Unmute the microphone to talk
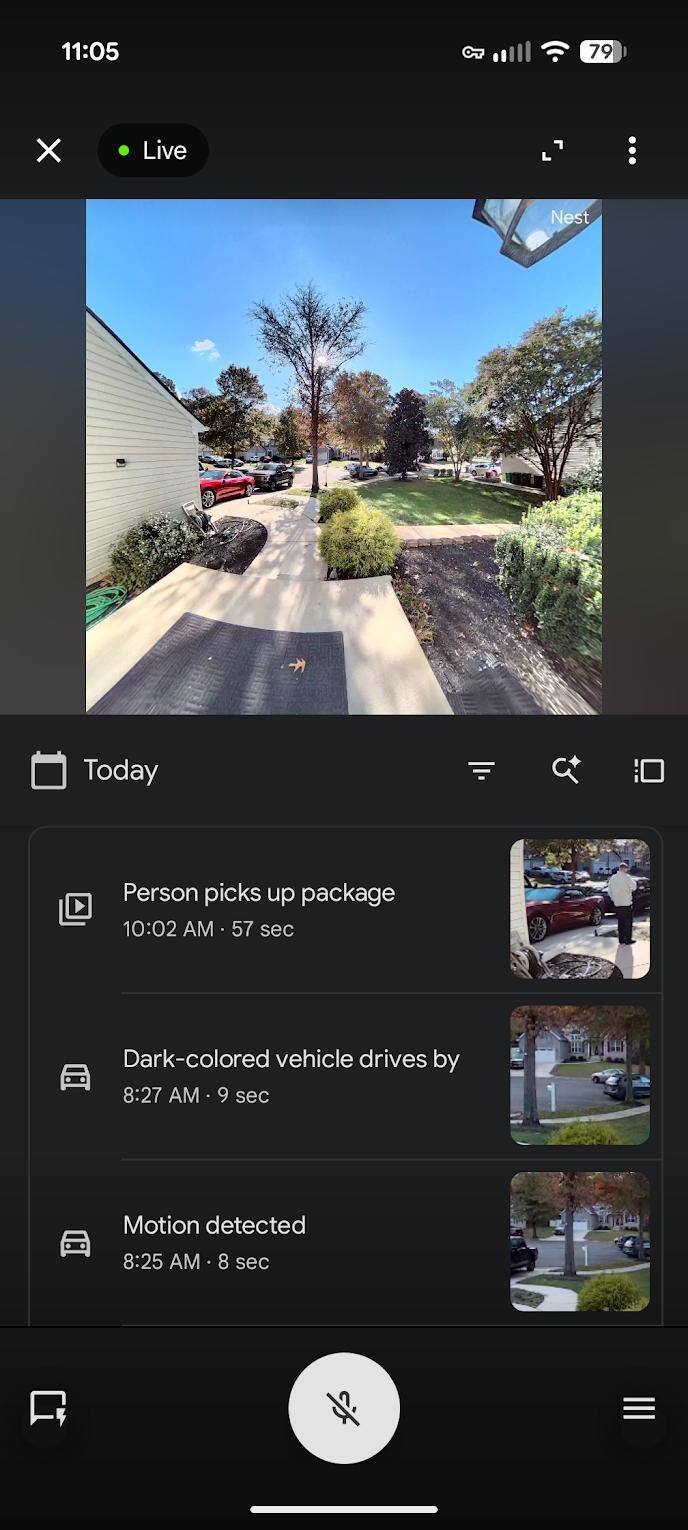The image size is (688, 1530). [x=344, y=1408]
